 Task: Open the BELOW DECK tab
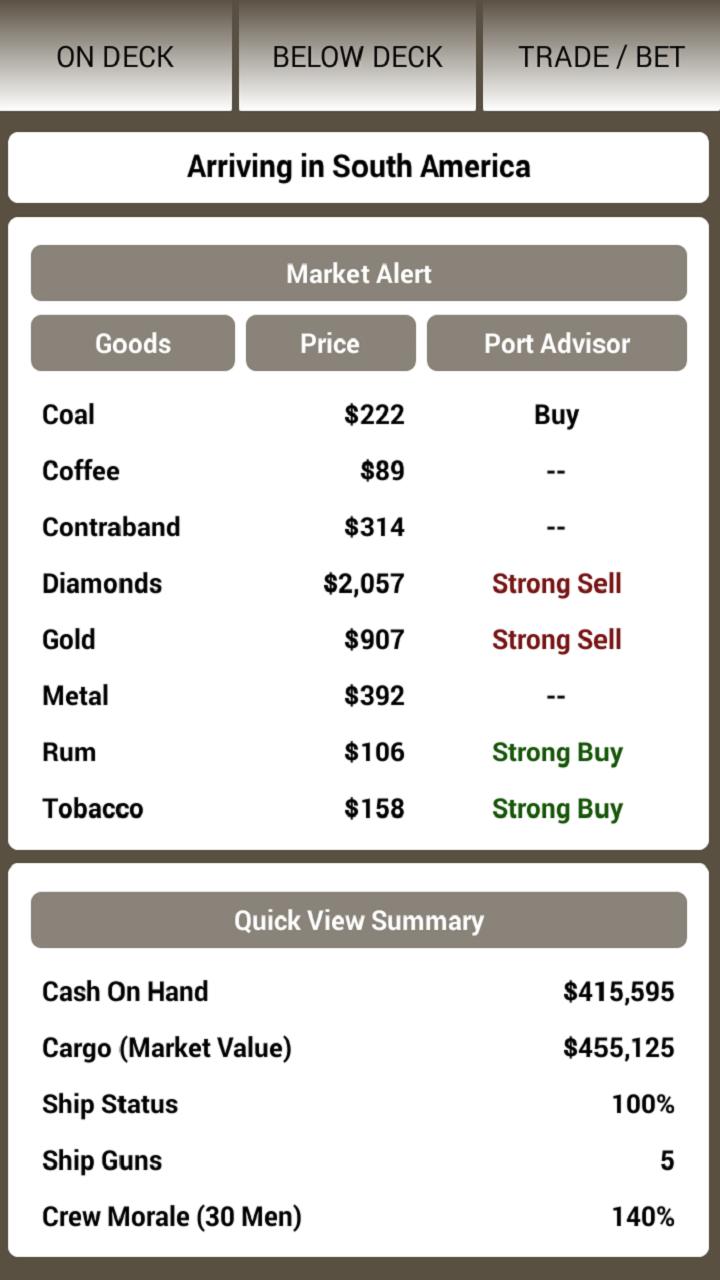[357, 56]
